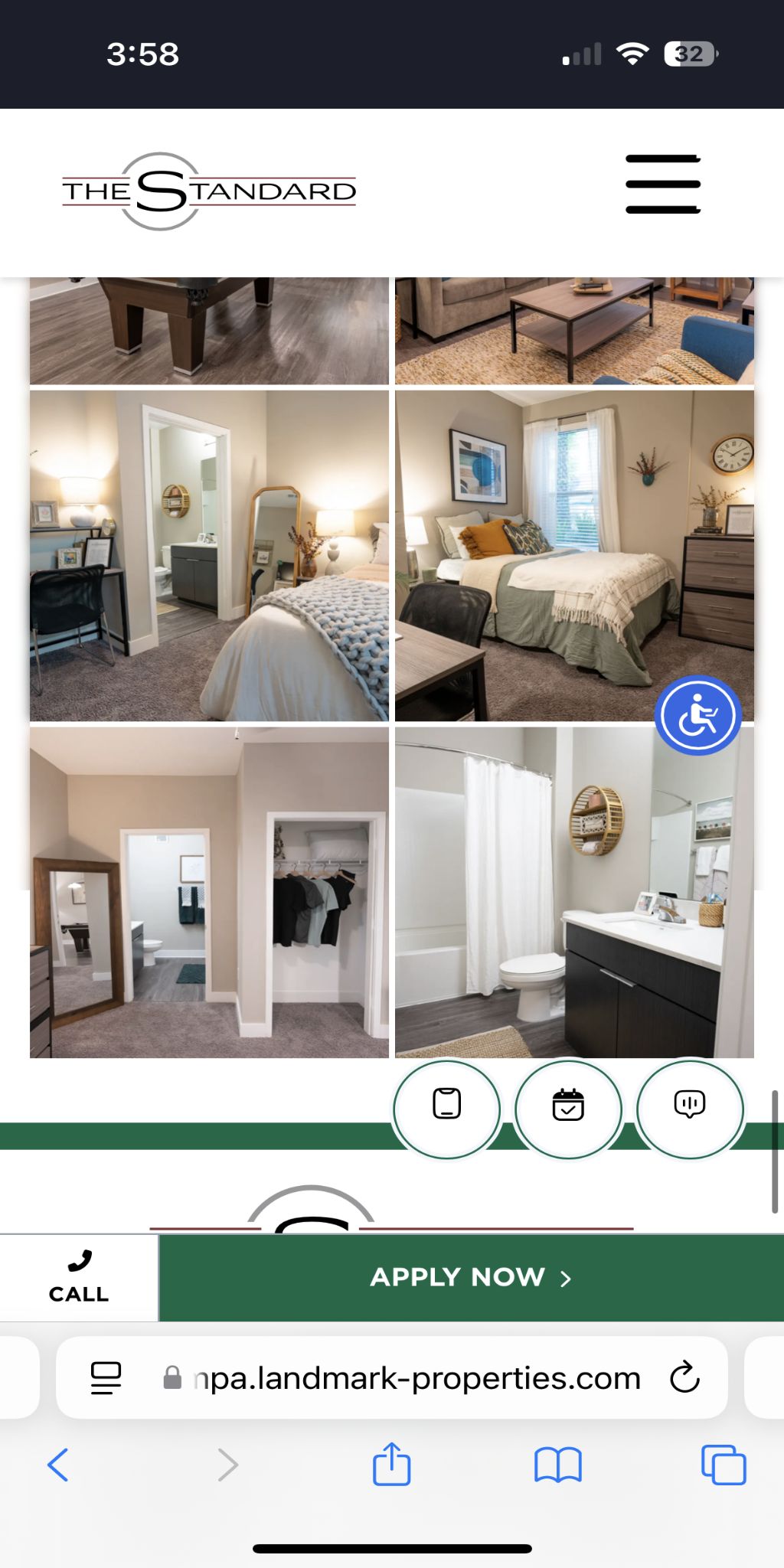Image resolution: width=784 pixels, height=1568 pixels.
Task: View the bedroom with mirror photo
Action: pos(209,556)
